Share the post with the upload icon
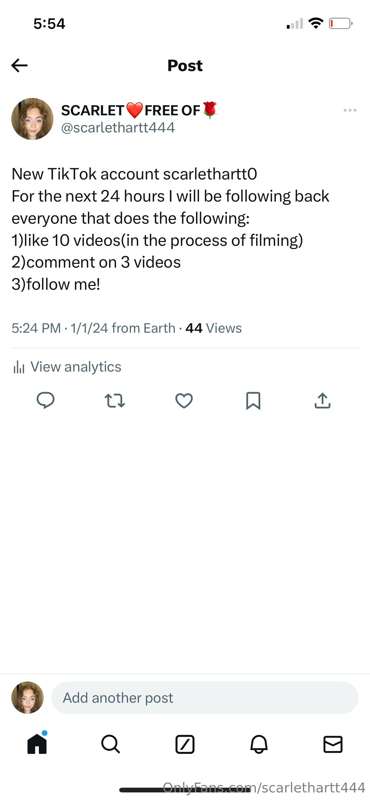The width and height of the screenshot is (370, 800). (x=322, y=401)
